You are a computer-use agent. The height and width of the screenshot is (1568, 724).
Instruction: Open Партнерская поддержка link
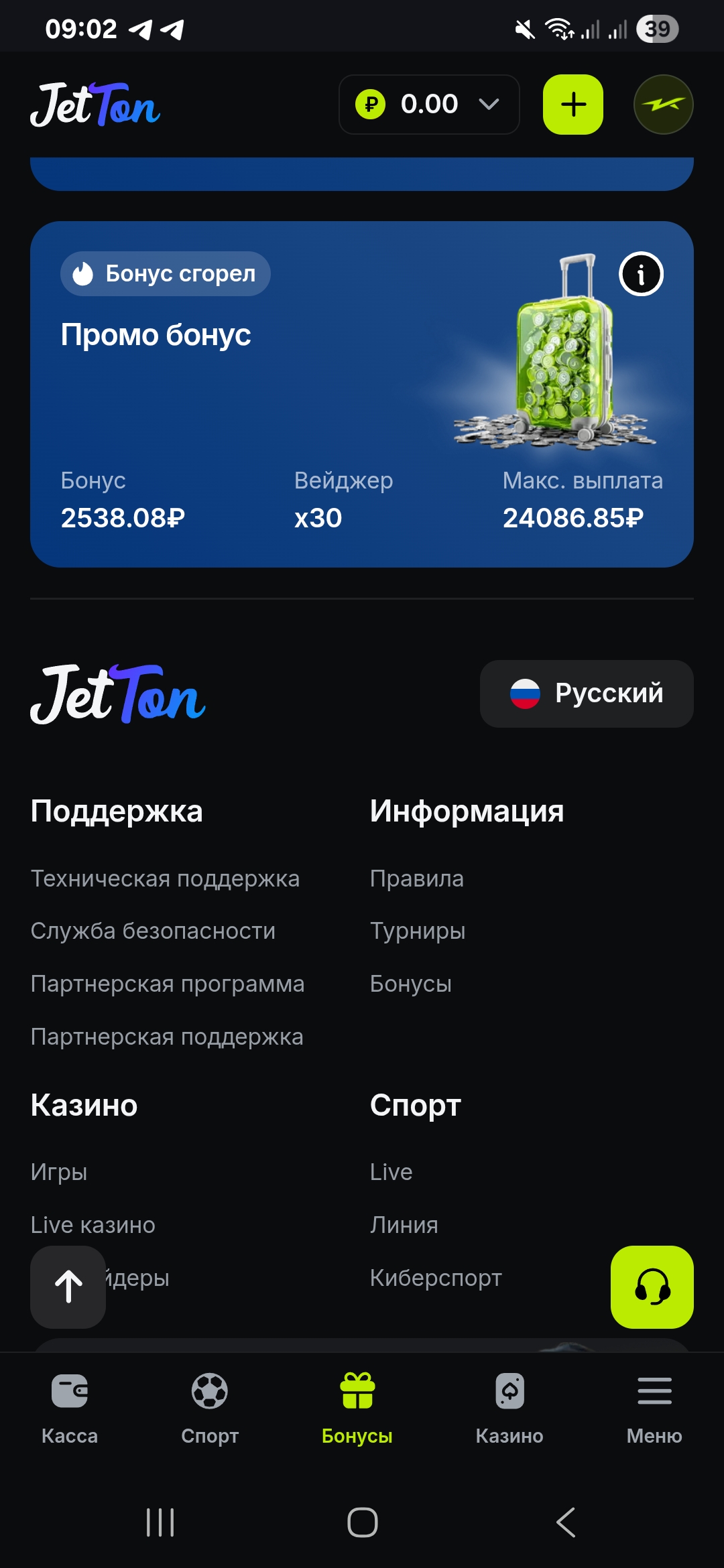click(x=167, y=1037)
